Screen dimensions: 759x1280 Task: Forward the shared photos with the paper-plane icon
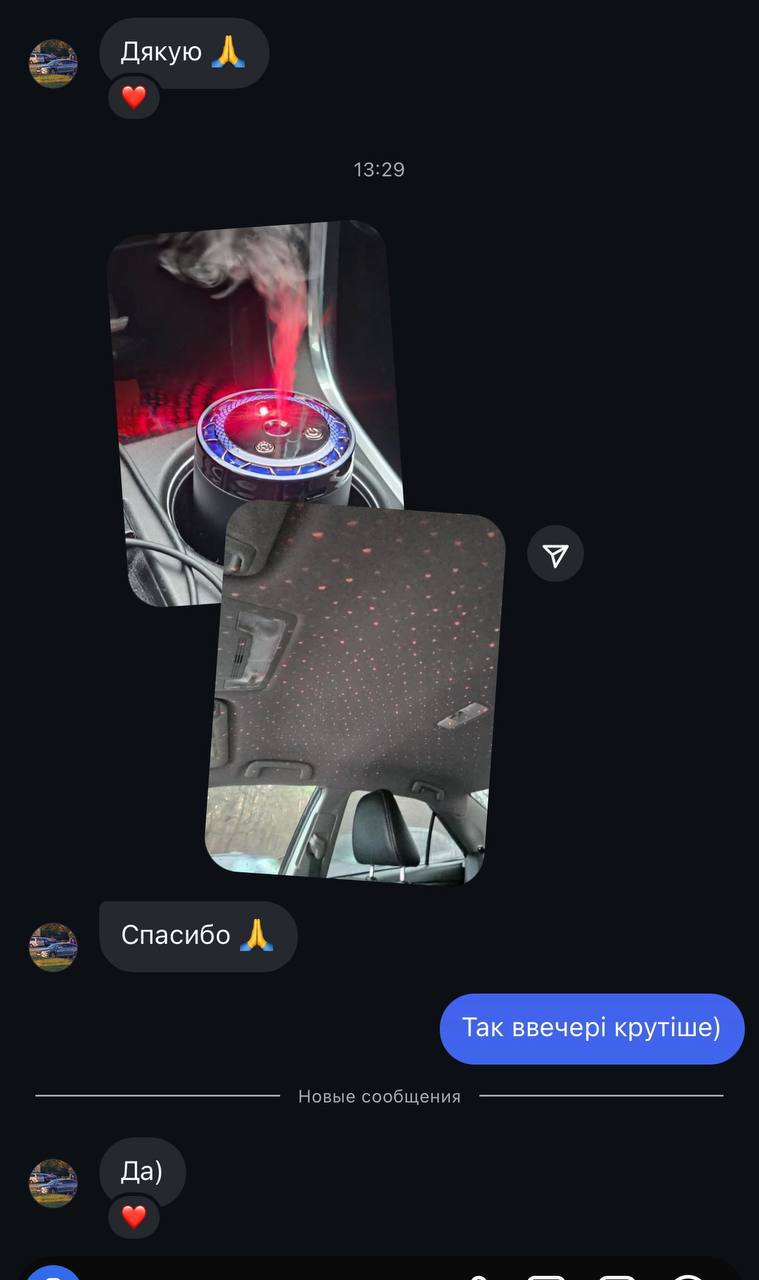point(555,554)
